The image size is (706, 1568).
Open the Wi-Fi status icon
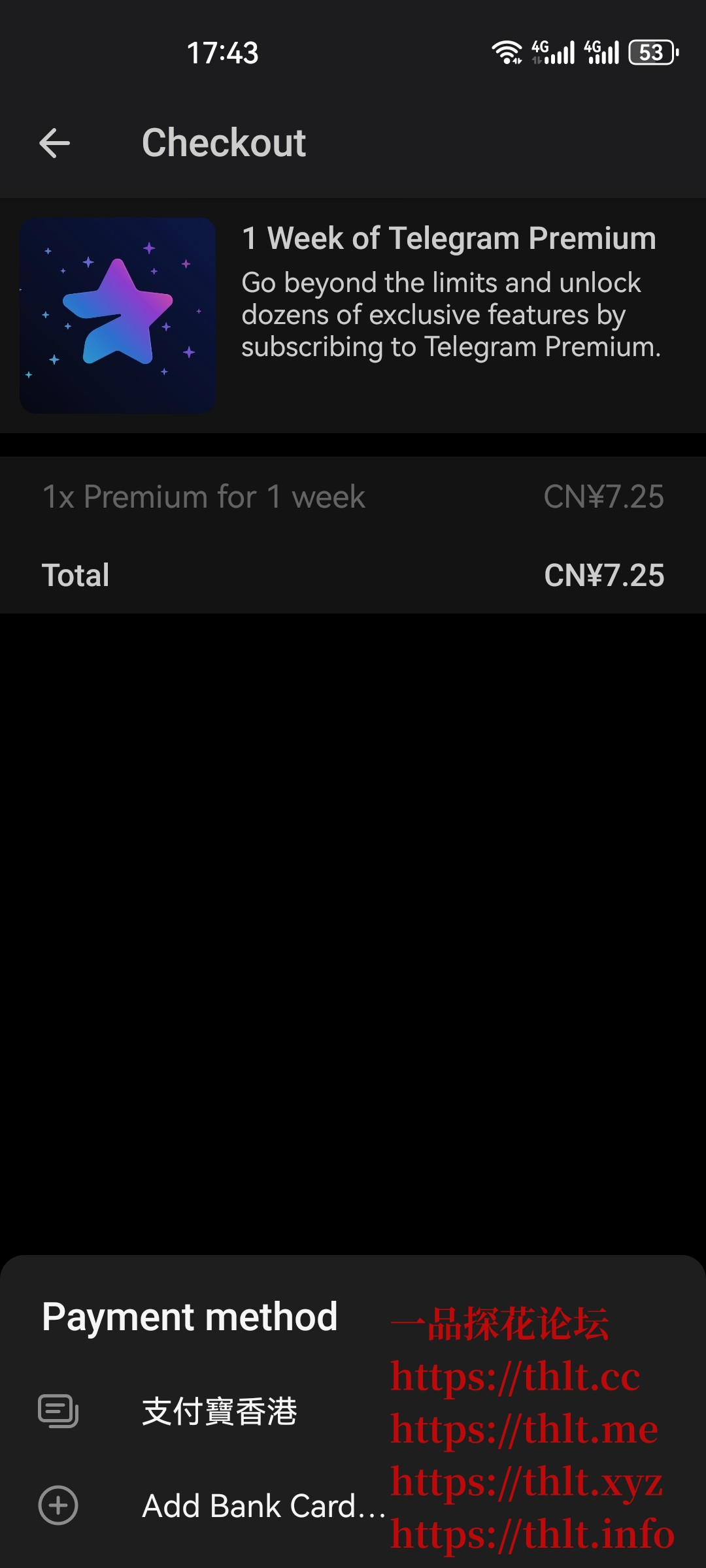click(505, 52)
